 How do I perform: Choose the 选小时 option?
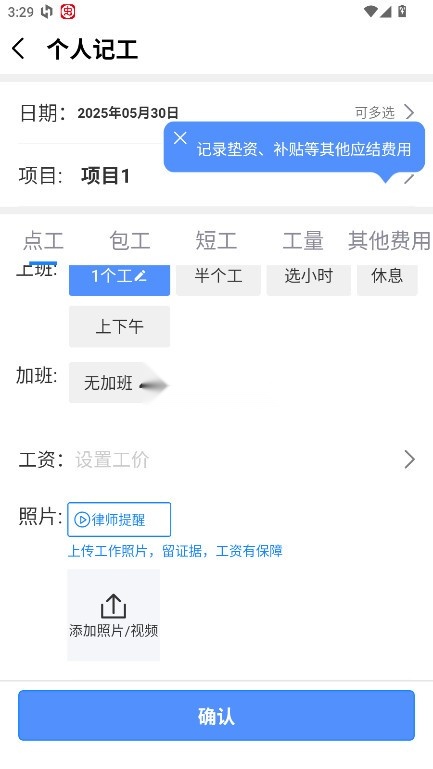pos(308,280)
